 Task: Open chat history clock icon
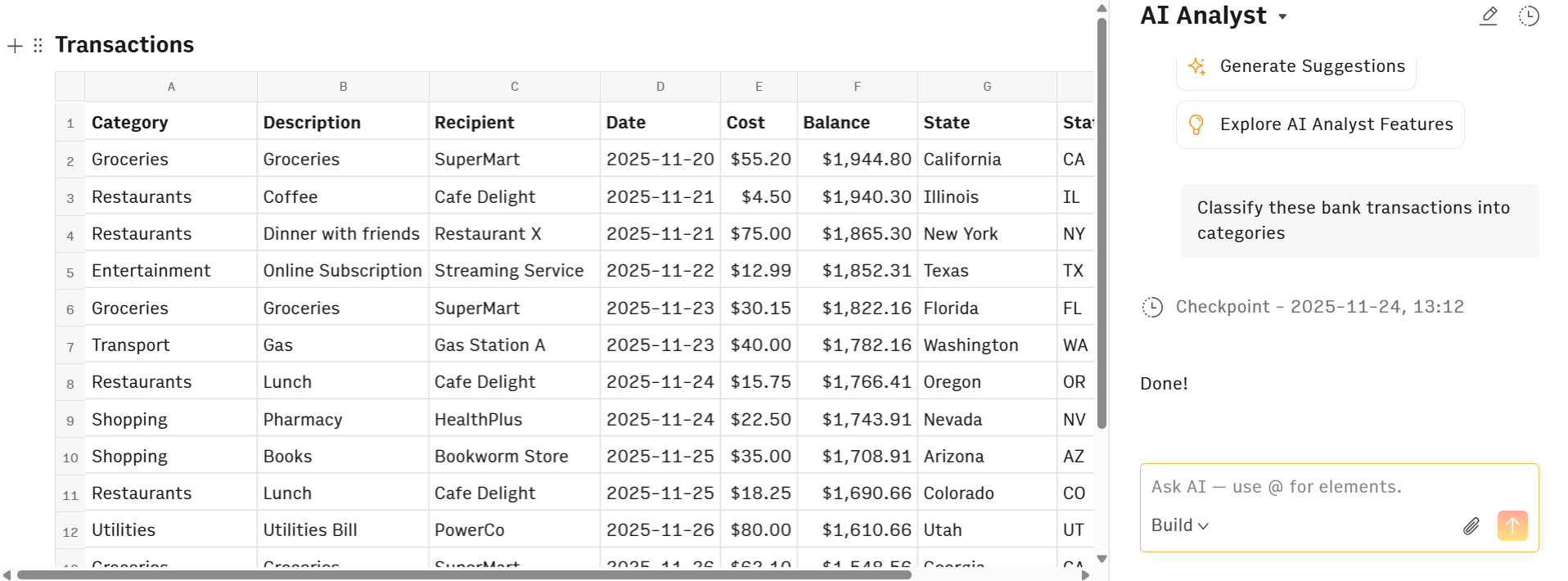pyautogui.click(x=1528, y=16)
